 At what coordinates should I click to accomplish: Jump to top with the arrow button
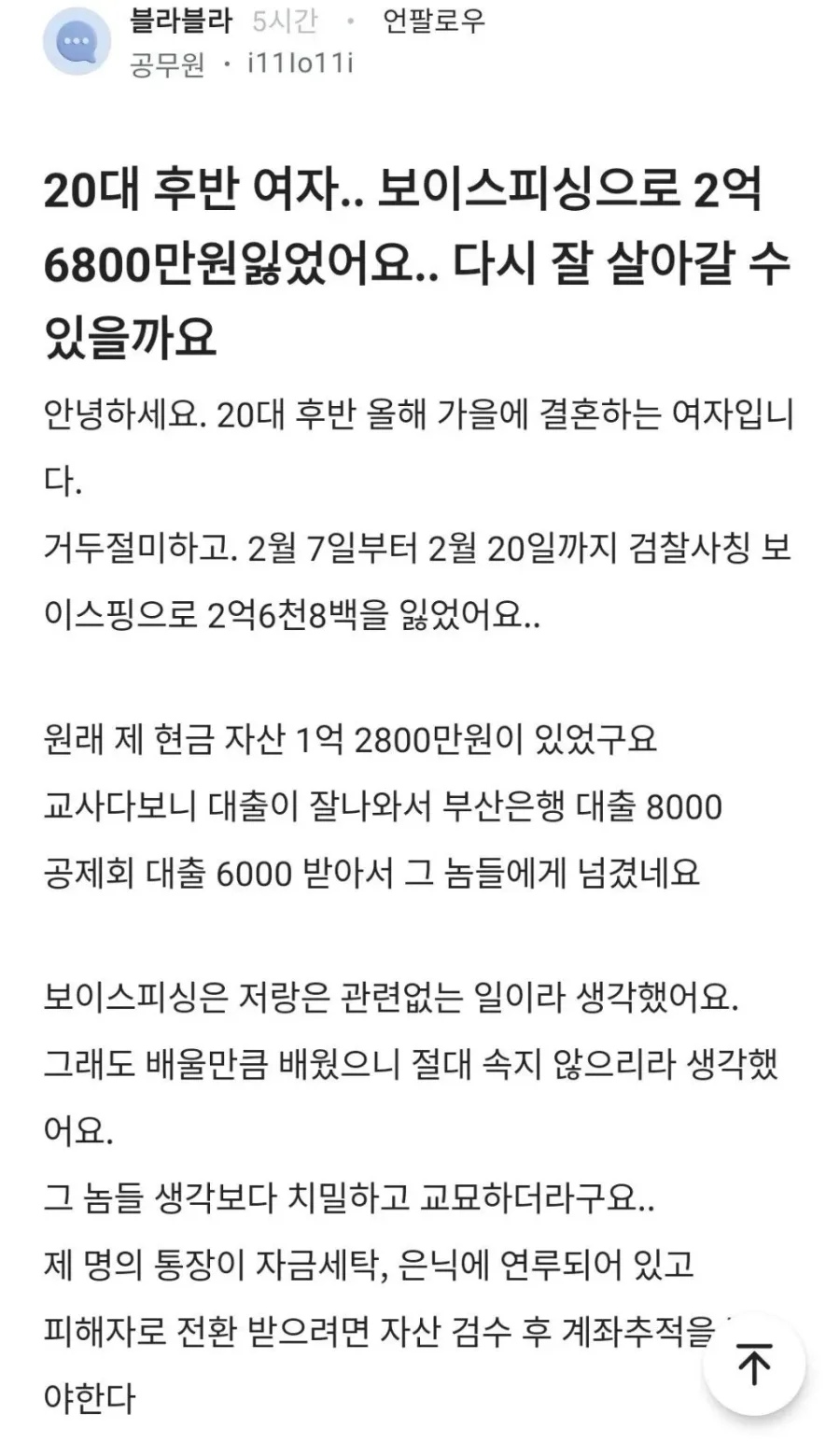pyautogui.click(x=754, y=1365)
